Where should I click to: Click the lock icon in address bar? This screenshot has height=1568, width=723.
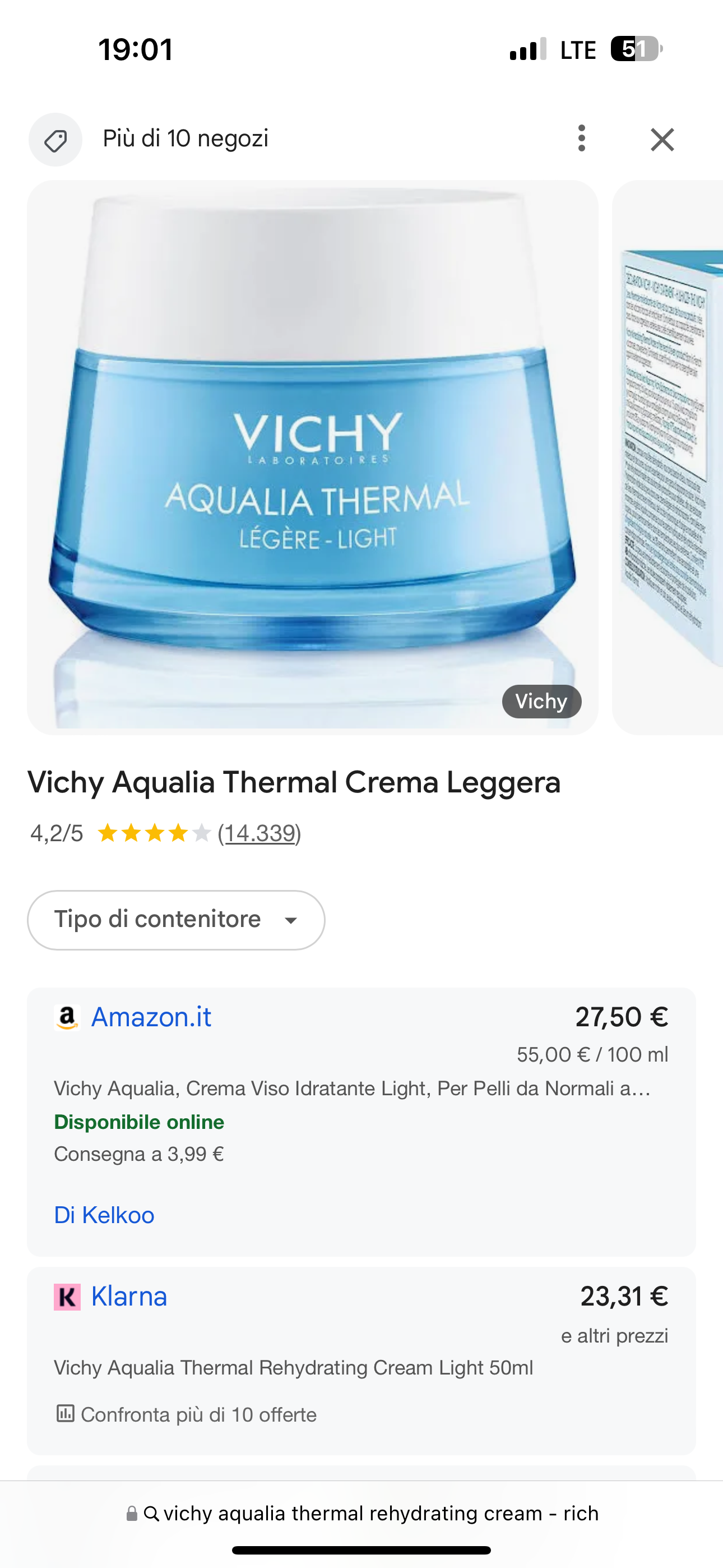(133, 1514)
